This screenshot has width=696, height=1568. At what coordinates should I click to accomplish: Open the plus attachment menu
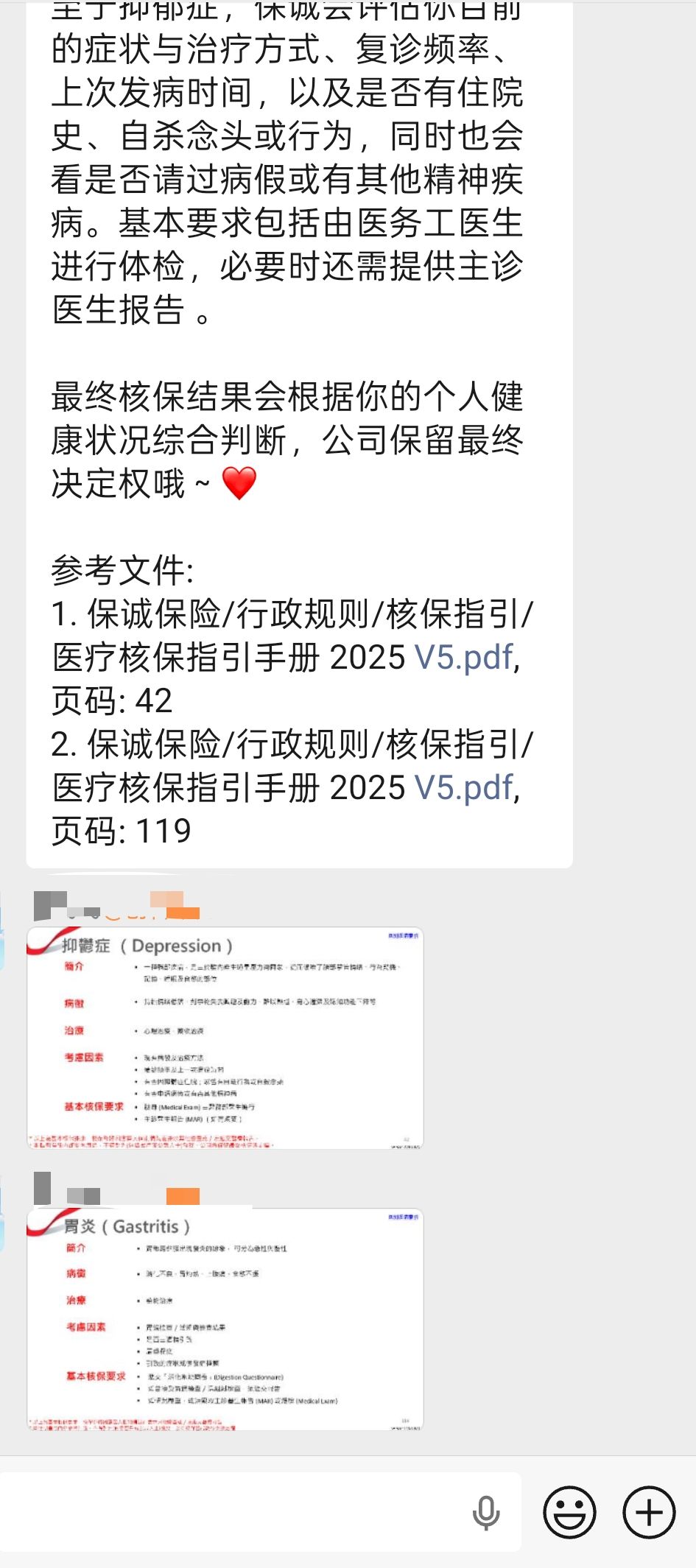point(649,1512)
